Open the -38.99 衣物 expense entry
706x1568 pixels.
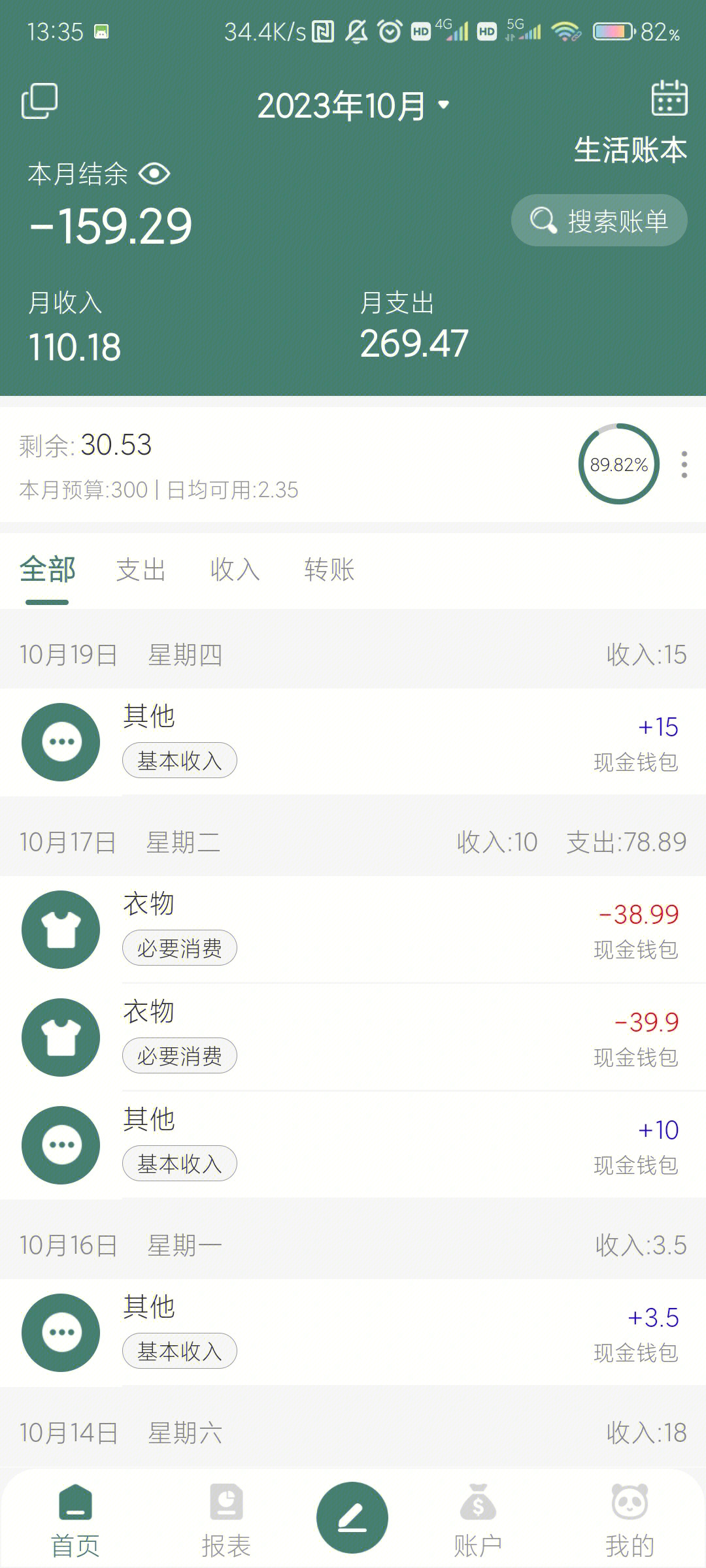coord(353,930)
